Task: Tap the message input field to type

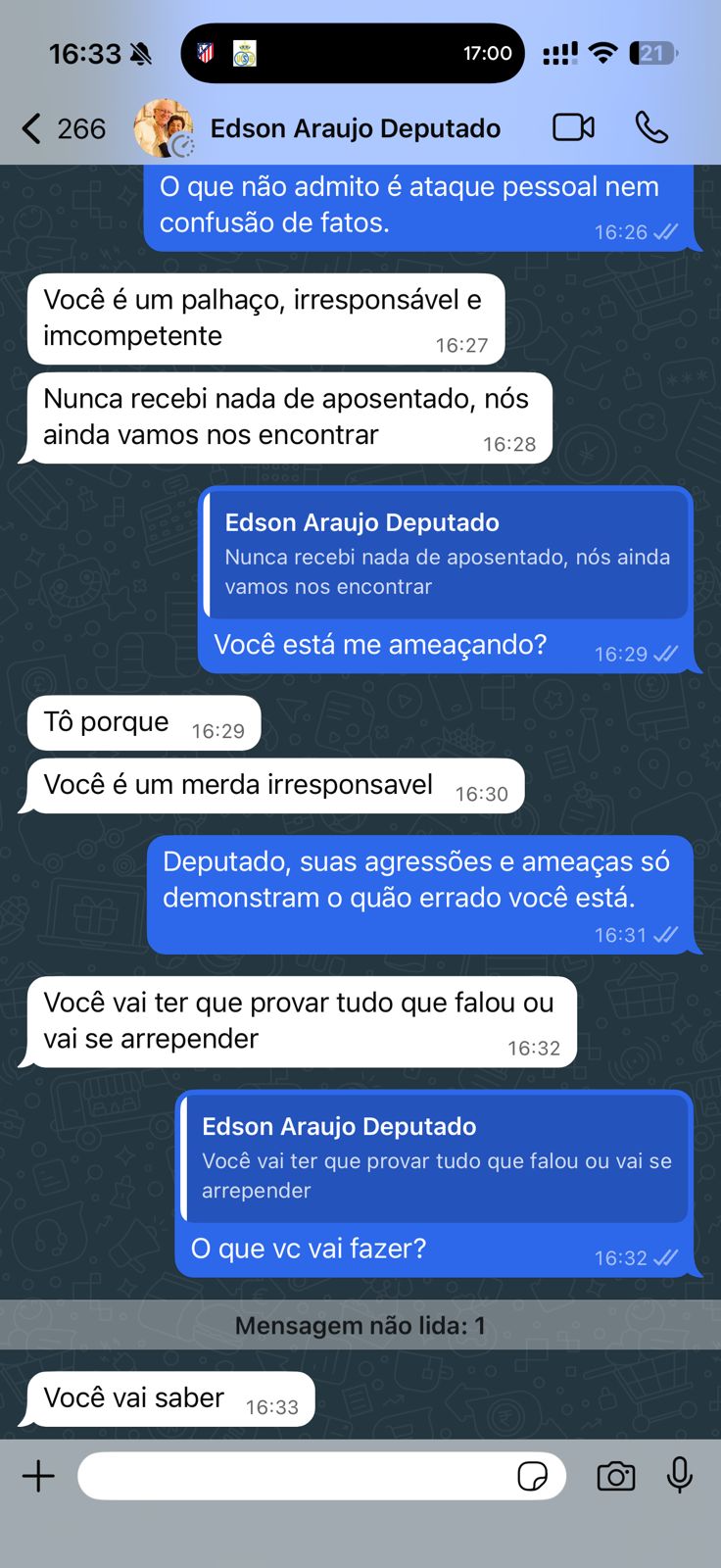Action: (x=294, y=1475)
